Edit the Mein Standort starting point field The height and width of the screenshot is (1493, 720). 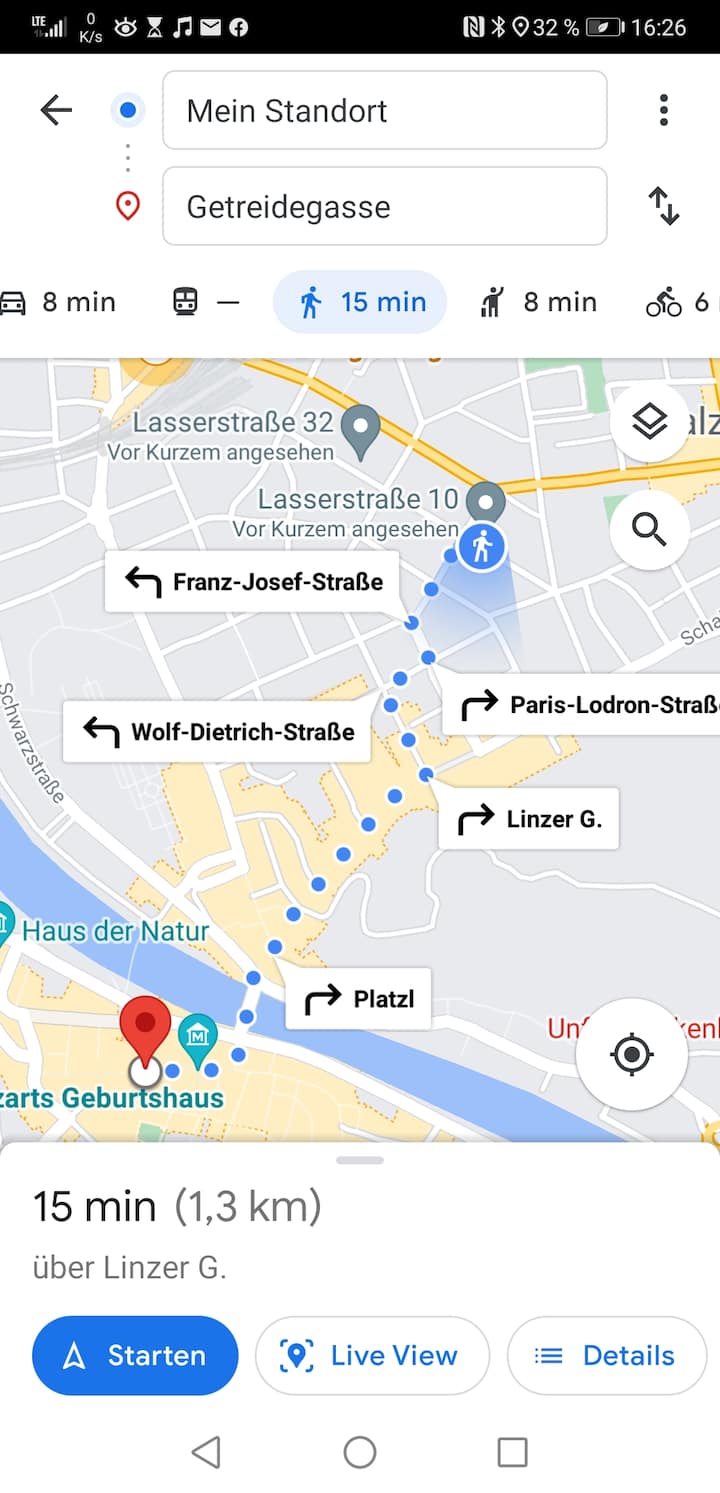pyautogui.click(x=384, y=110)
